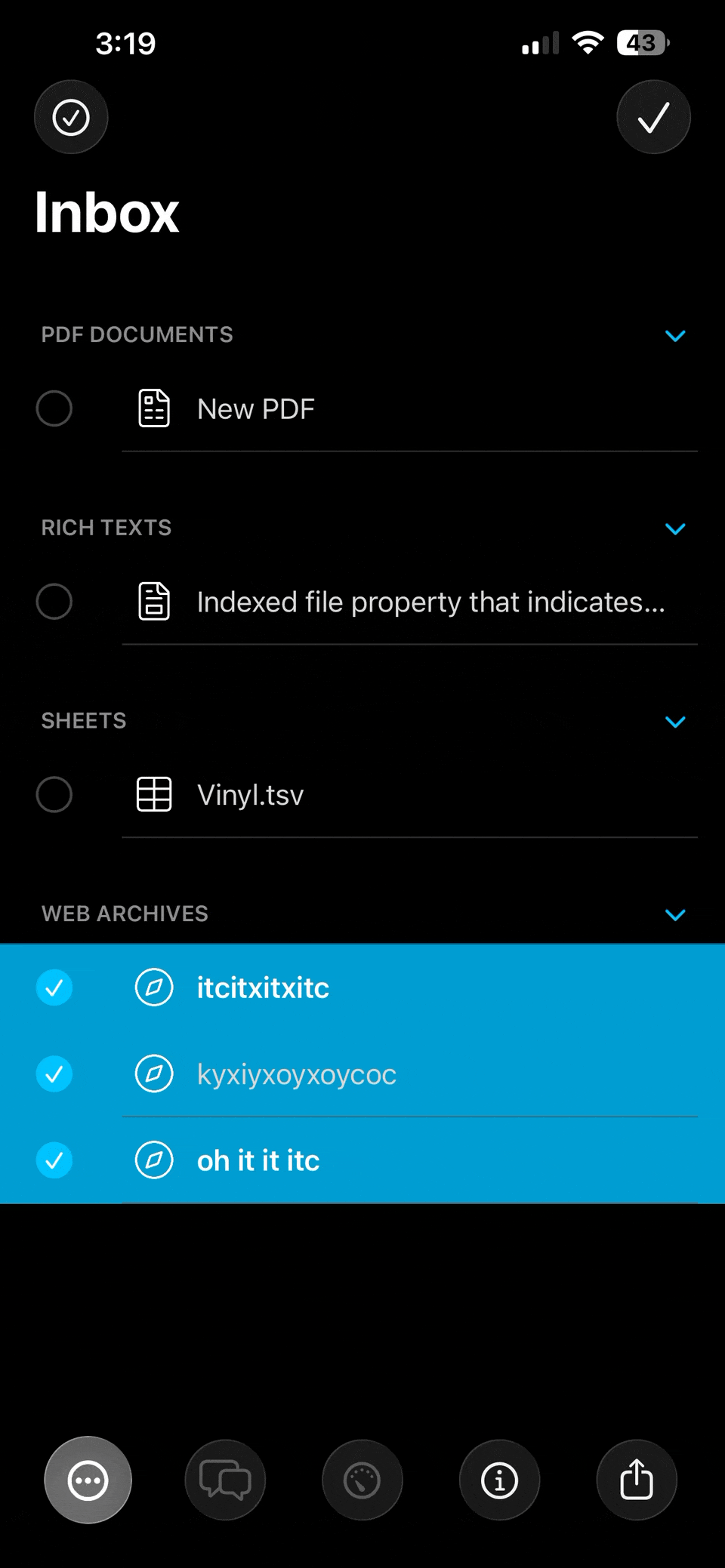Tap the gauge dial toolbar button
Viewport: 725px width, 1568px height.
pyautogui.click(x=362, y=1480)
